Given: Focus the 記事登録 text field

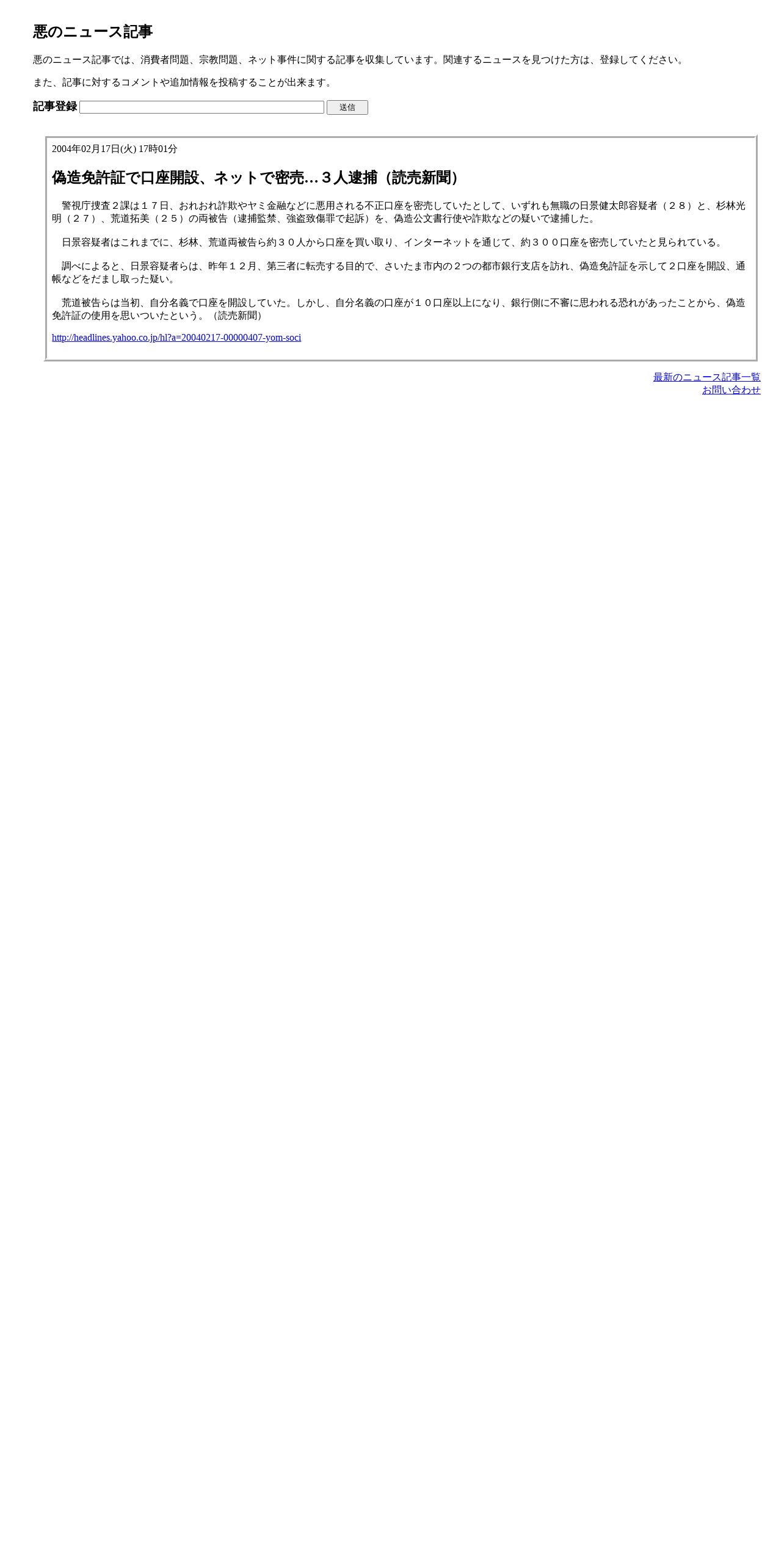Looking at the screenshot, I should (x=201, y=107).
